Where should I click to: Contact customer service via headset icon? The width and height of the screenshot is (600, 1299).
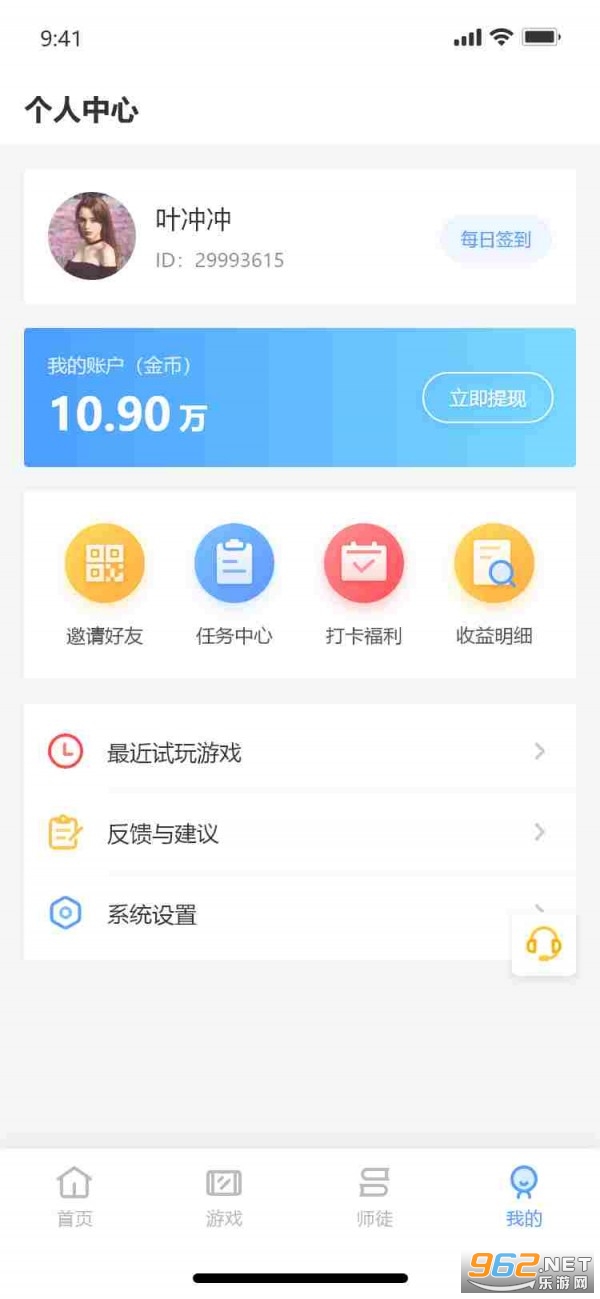click(543, 943)
